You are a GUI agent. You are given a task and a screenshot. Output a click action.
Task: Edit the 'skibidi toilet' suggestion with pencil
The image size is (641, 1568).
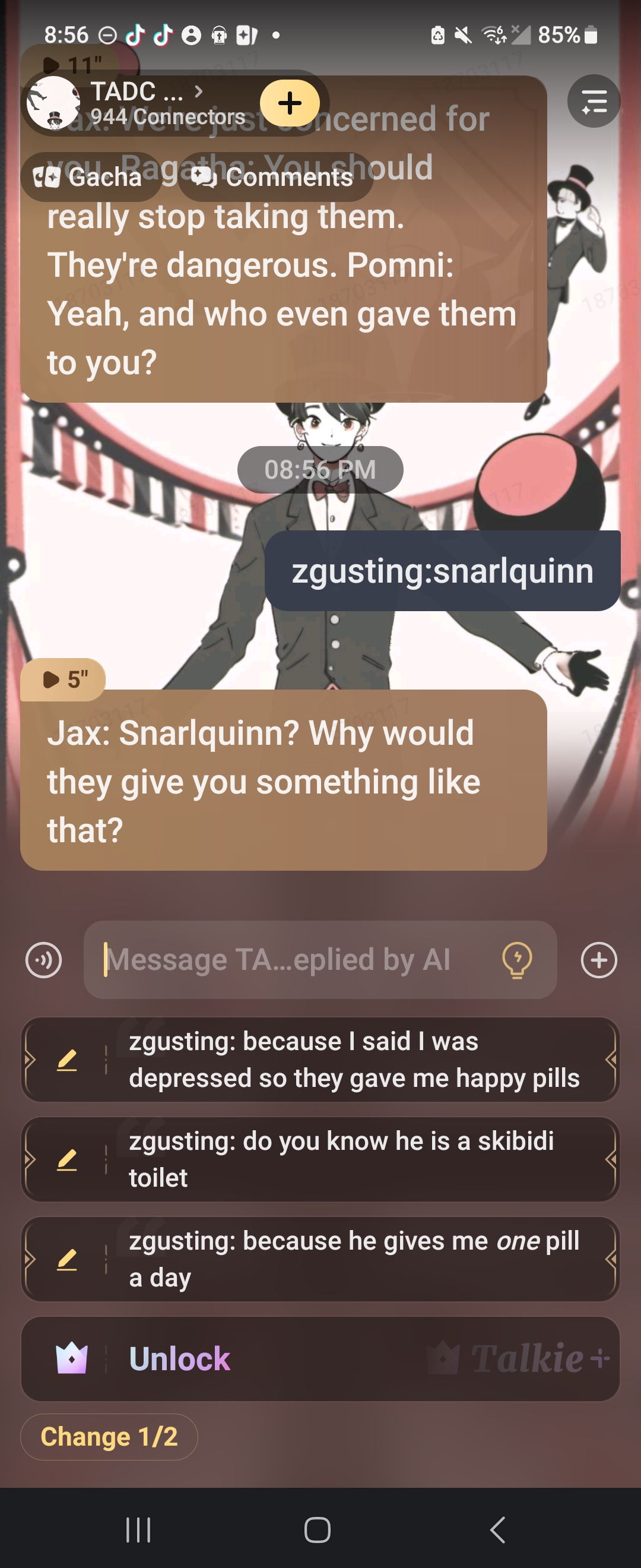67,1160
